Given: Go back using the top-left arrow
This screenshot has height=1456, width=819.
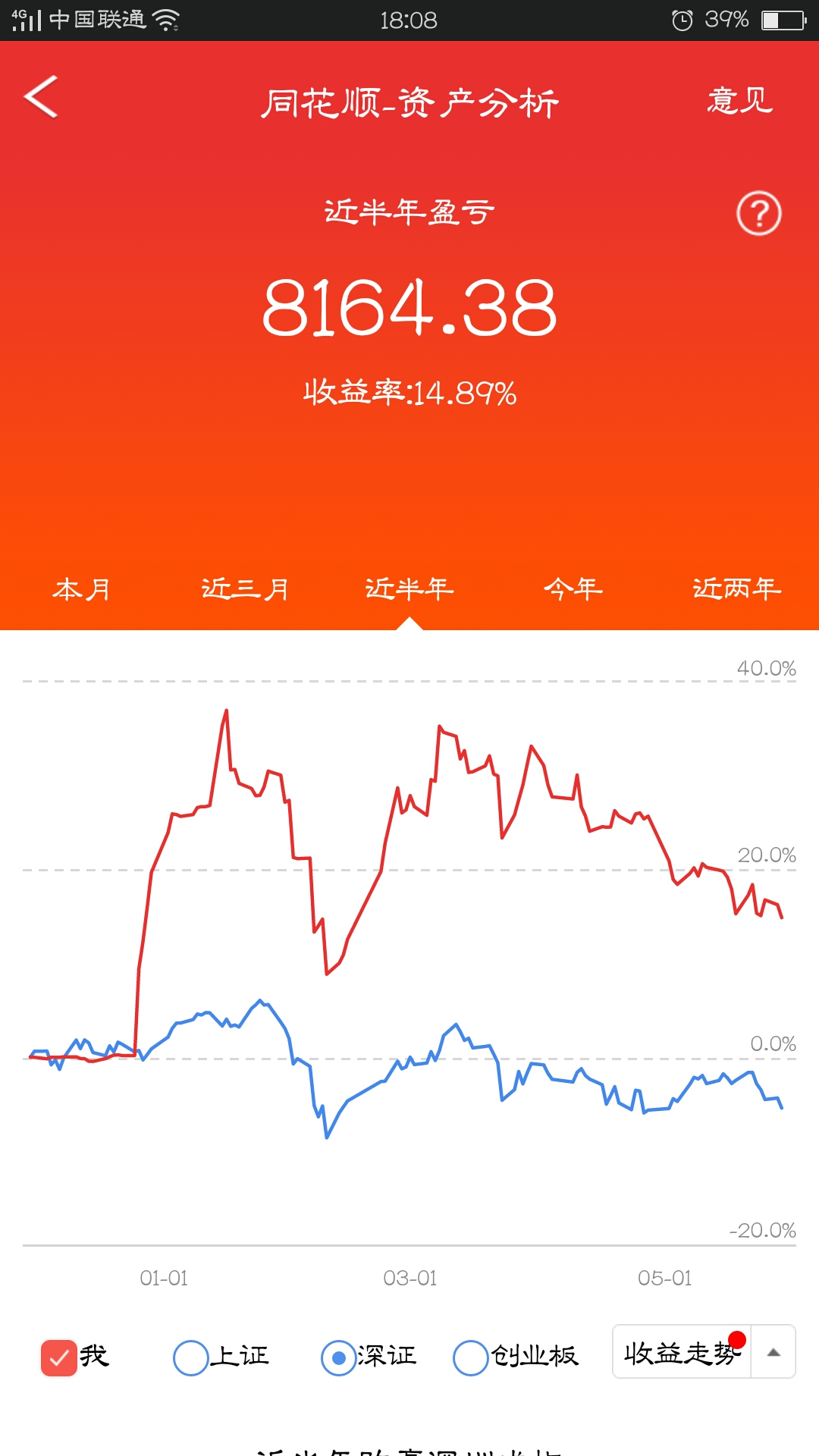Looking at the screenshot, I should tap(41, 97).
